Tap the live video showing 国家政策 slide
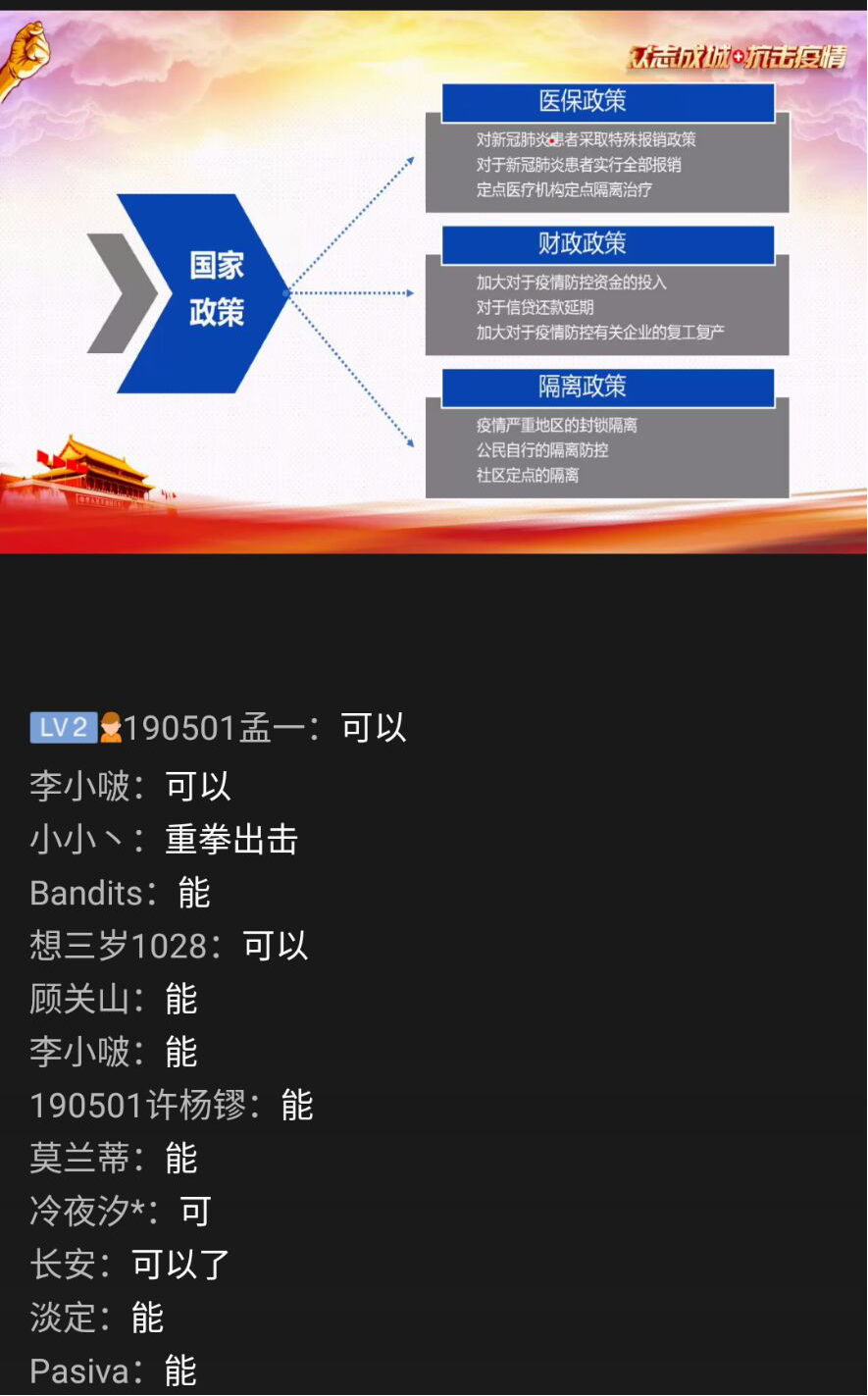The width and height of the screenshot is (868, 1396). click(x=434, y=282)
